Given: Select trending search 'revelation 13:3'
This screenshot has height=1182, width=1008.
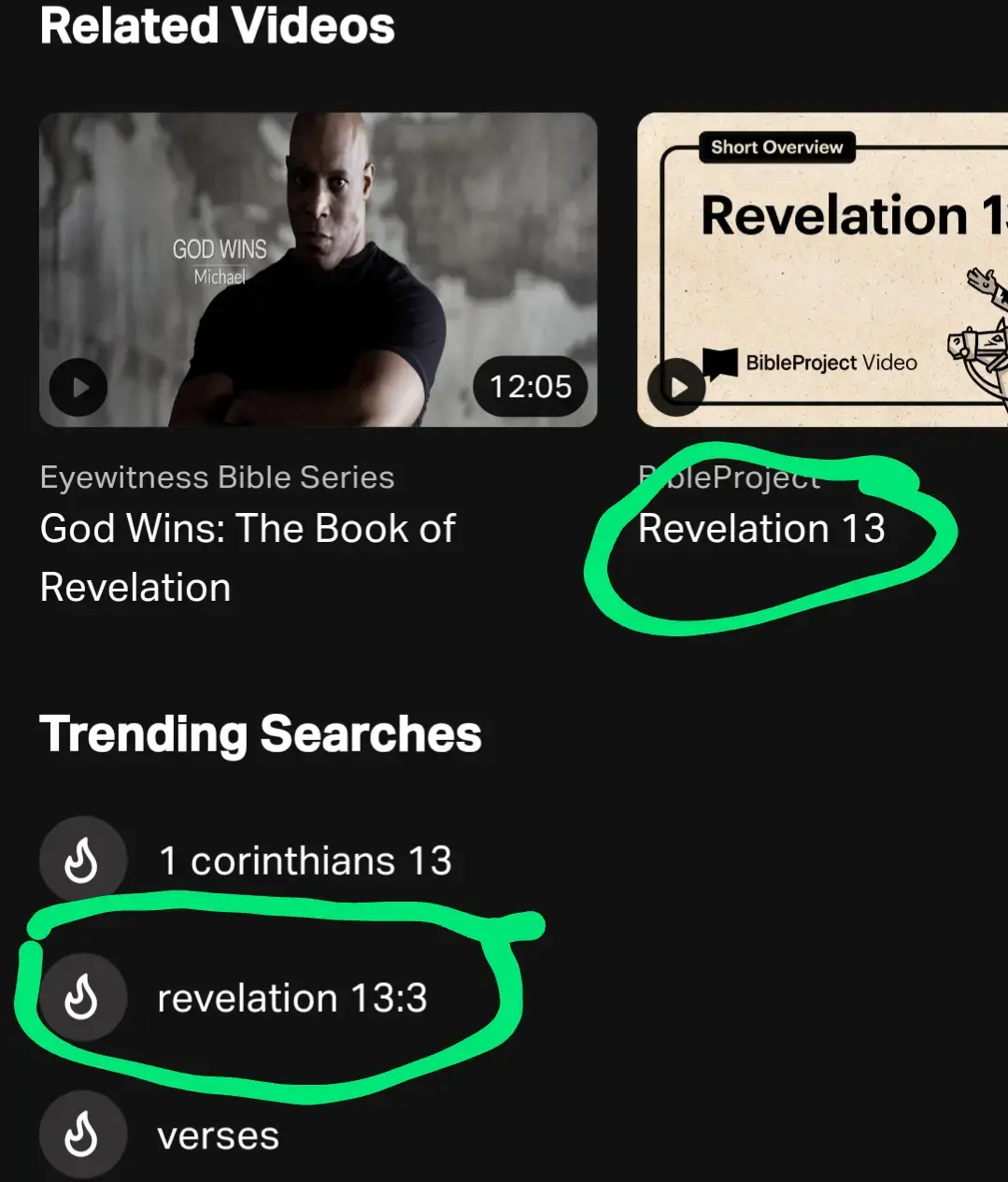Looking at the screenshot, I should [291, 998].
